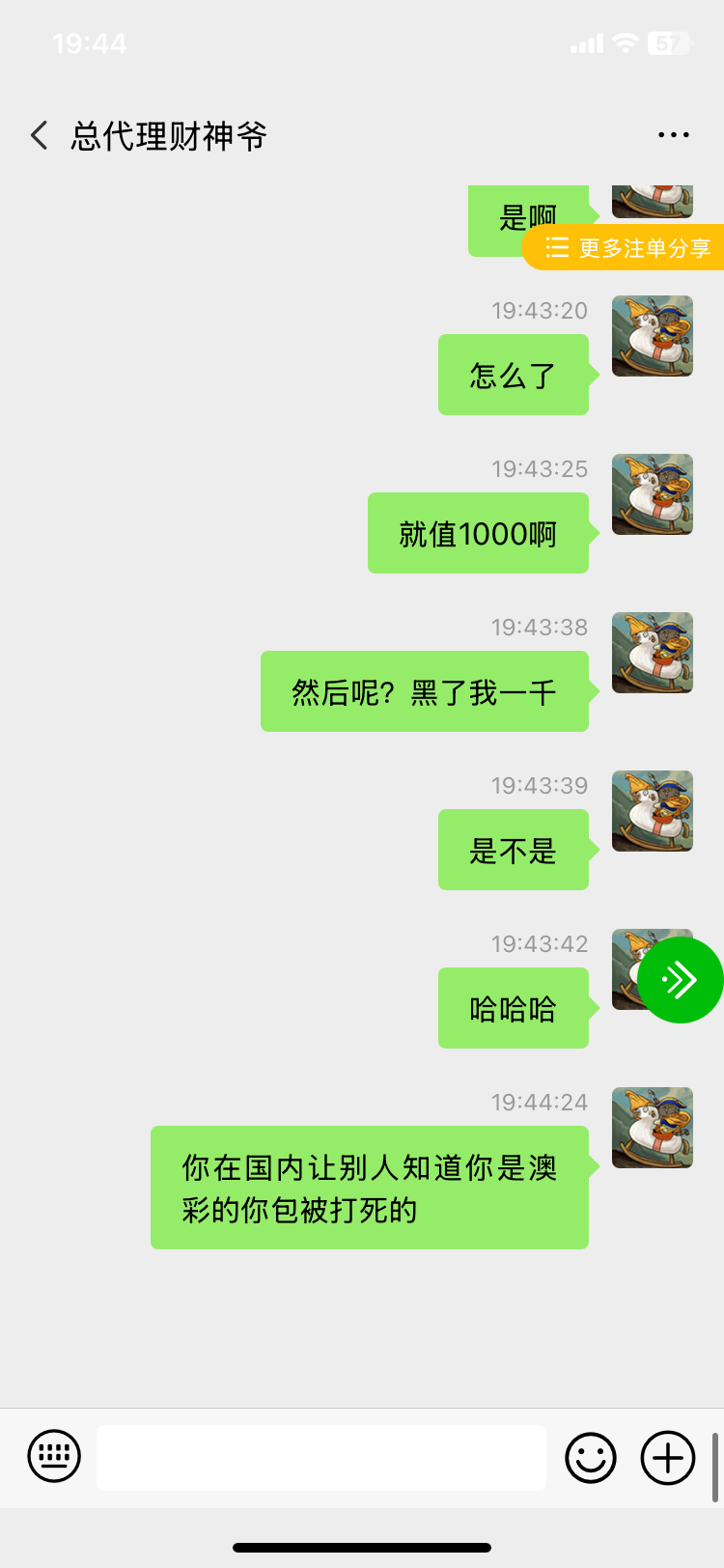Screen dimensions: 724x1568
Task: Tap the avatar beside 怎么了 message
Action: (x=653, y=336)
